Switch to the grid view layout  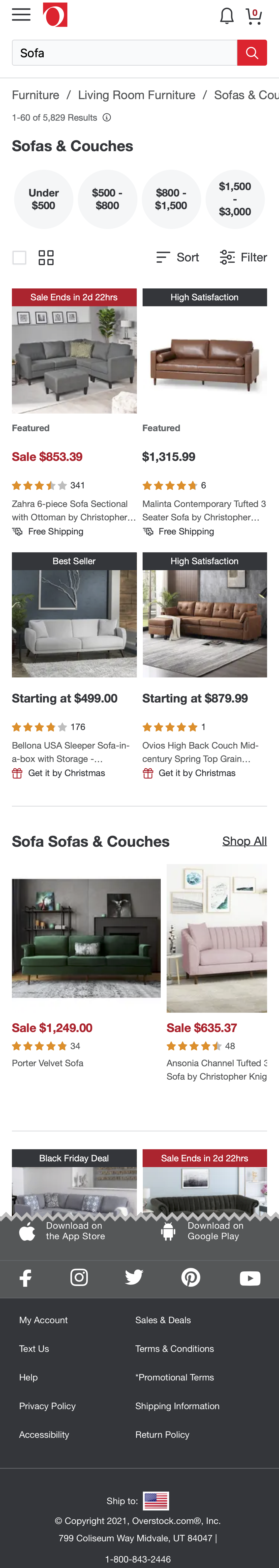[46, 257]
